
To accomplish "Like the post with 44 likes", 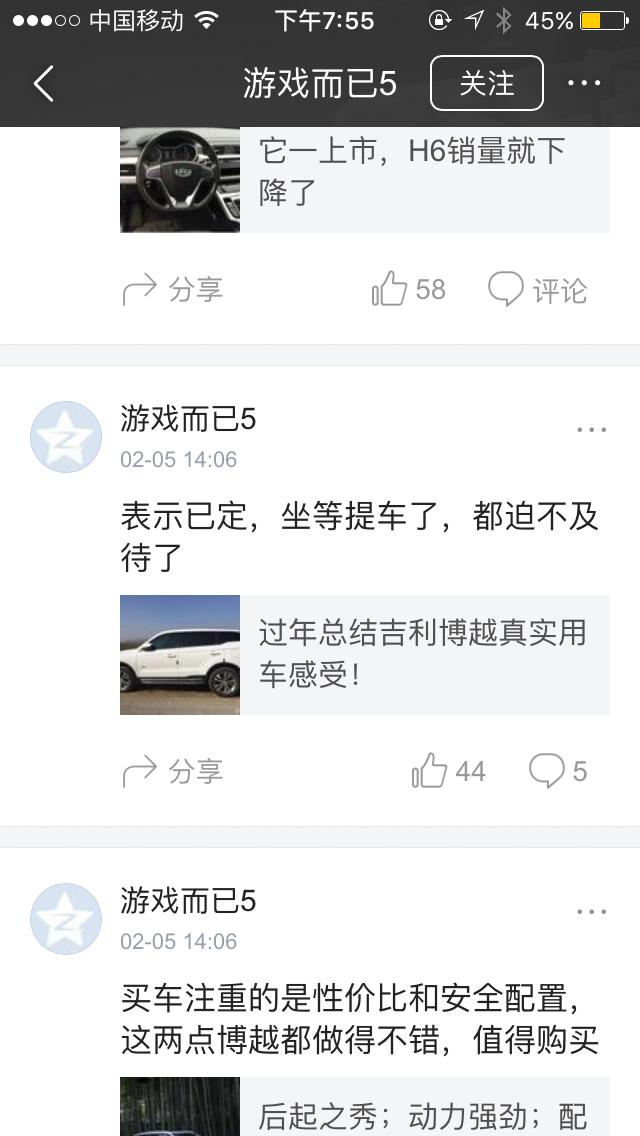I will [x=449, y=772].
